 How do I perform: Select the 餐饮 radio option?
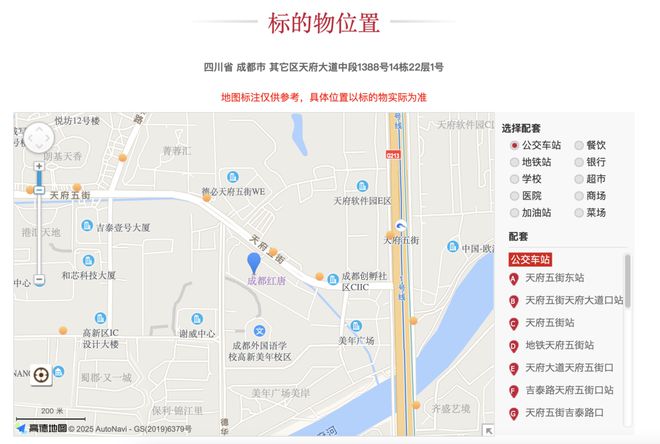[x=579, y=146]
